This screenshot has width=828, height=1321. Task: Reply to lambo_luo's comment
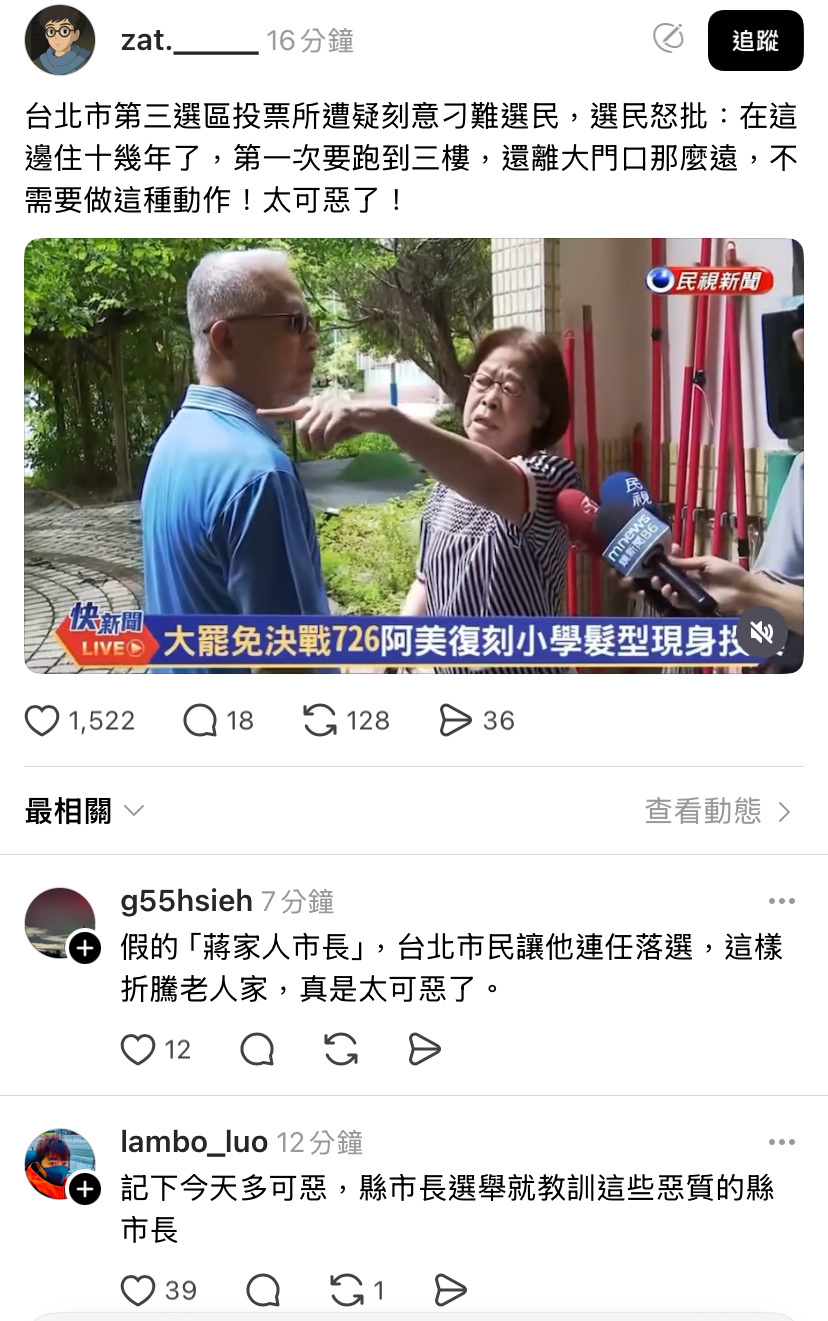tap(263, 1290)
